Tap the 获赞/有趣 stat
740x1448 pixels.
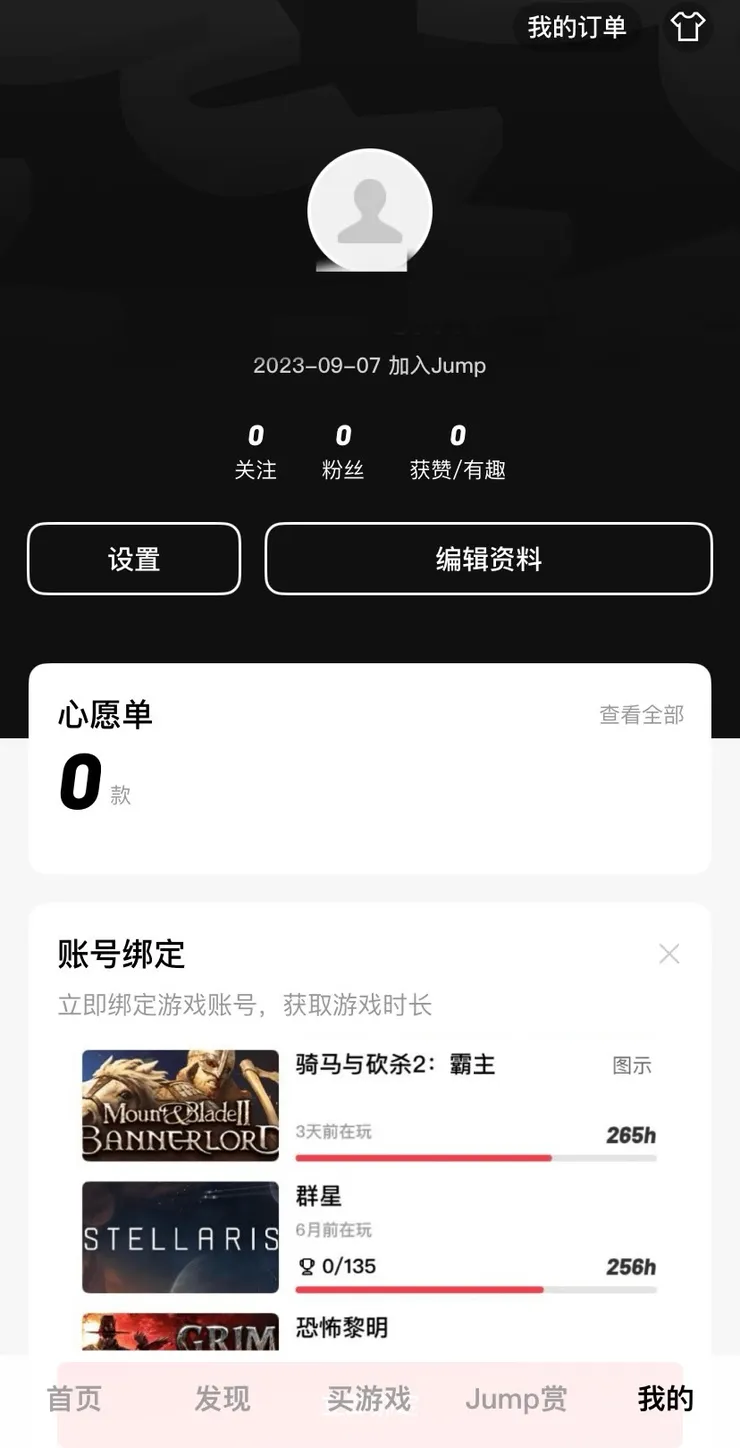pyautogui.click(x=457, y=450)
